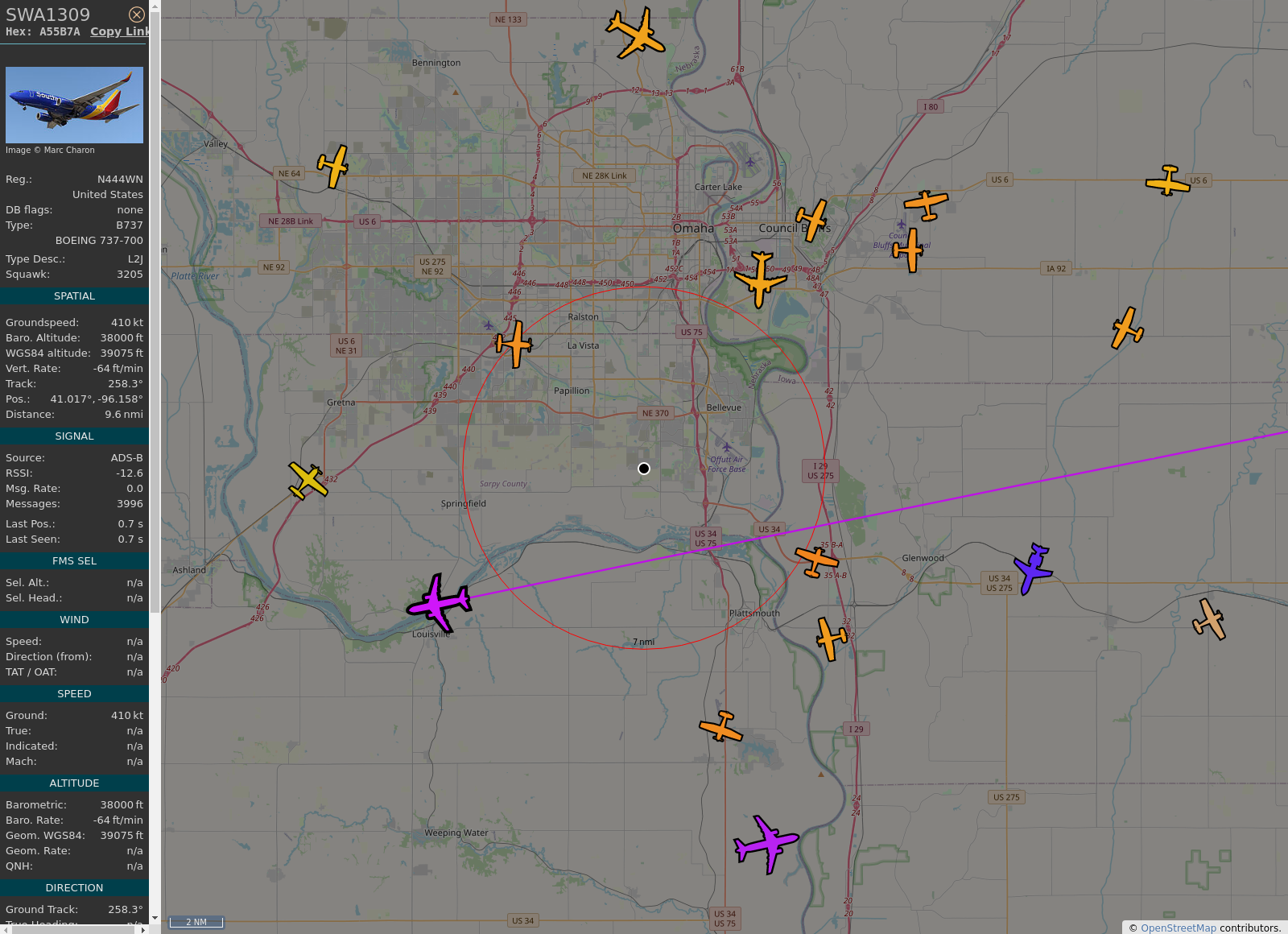Select the orange aircraft near Valley

333,167
